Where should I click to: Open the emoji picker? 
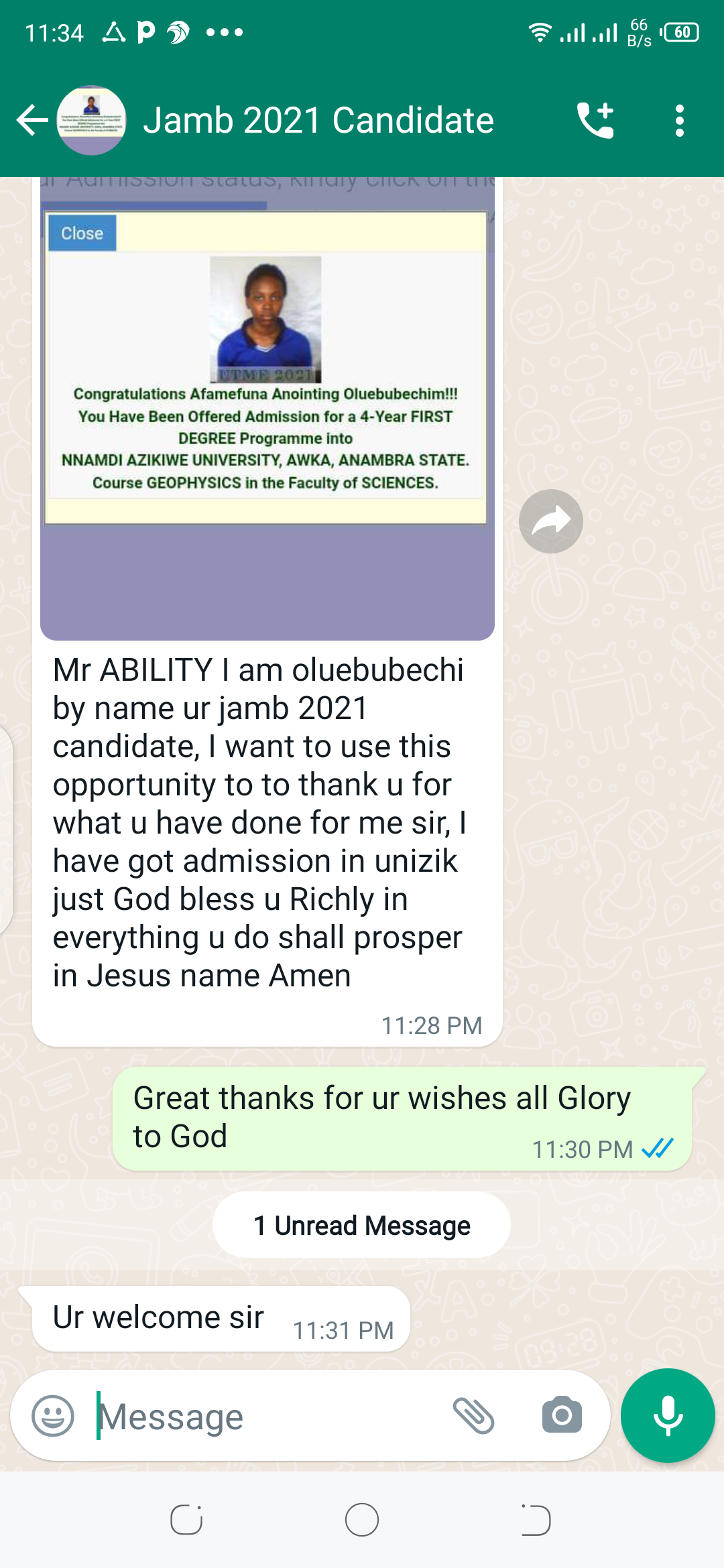pyautogui.click(x=53, y=1416)
